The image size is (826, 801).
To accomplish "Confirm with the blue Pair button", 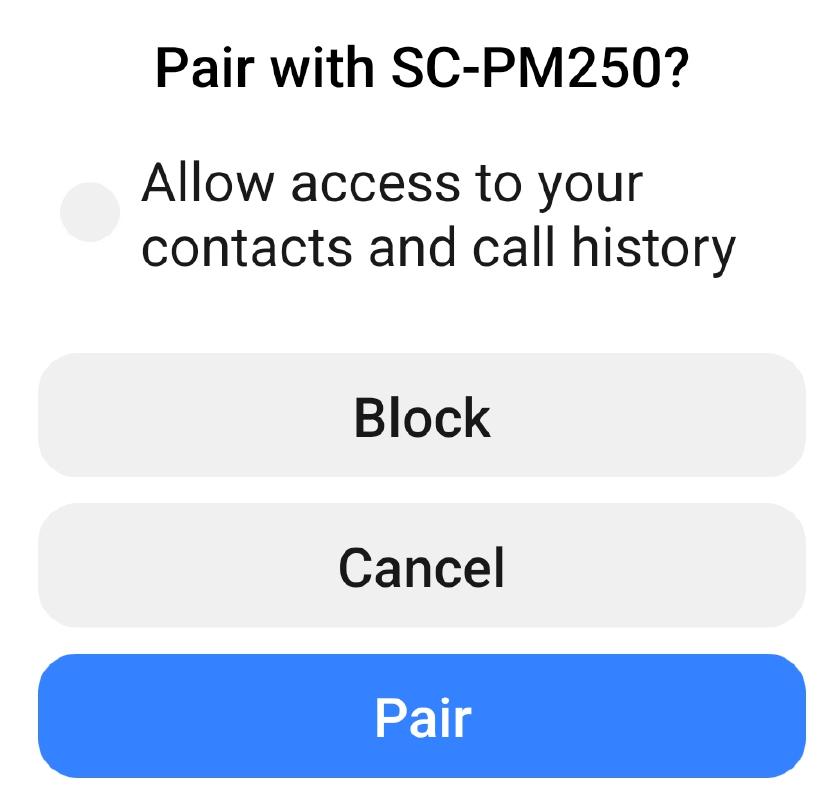I will (421, 716).
